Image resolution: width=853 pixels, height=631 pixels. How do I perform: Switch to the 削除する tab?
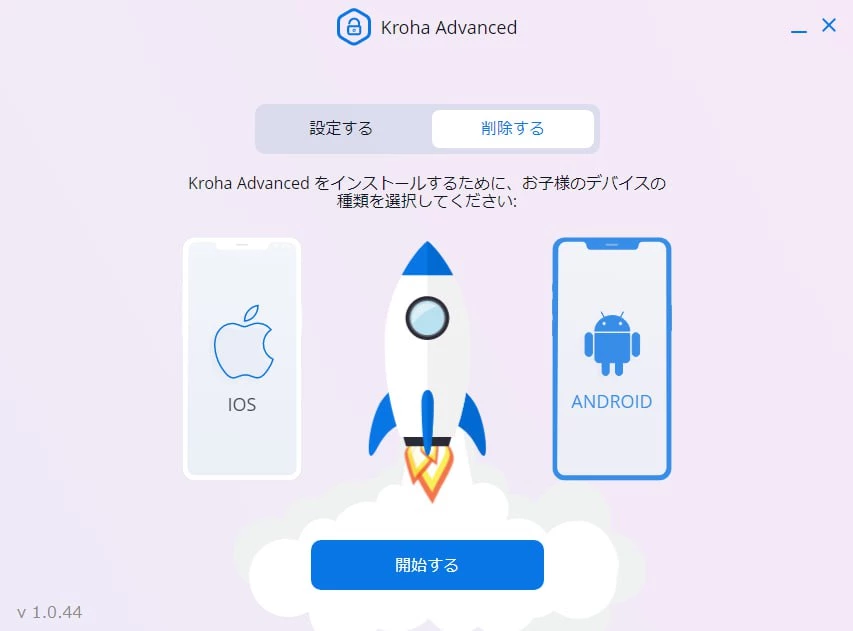coord(512,129)
